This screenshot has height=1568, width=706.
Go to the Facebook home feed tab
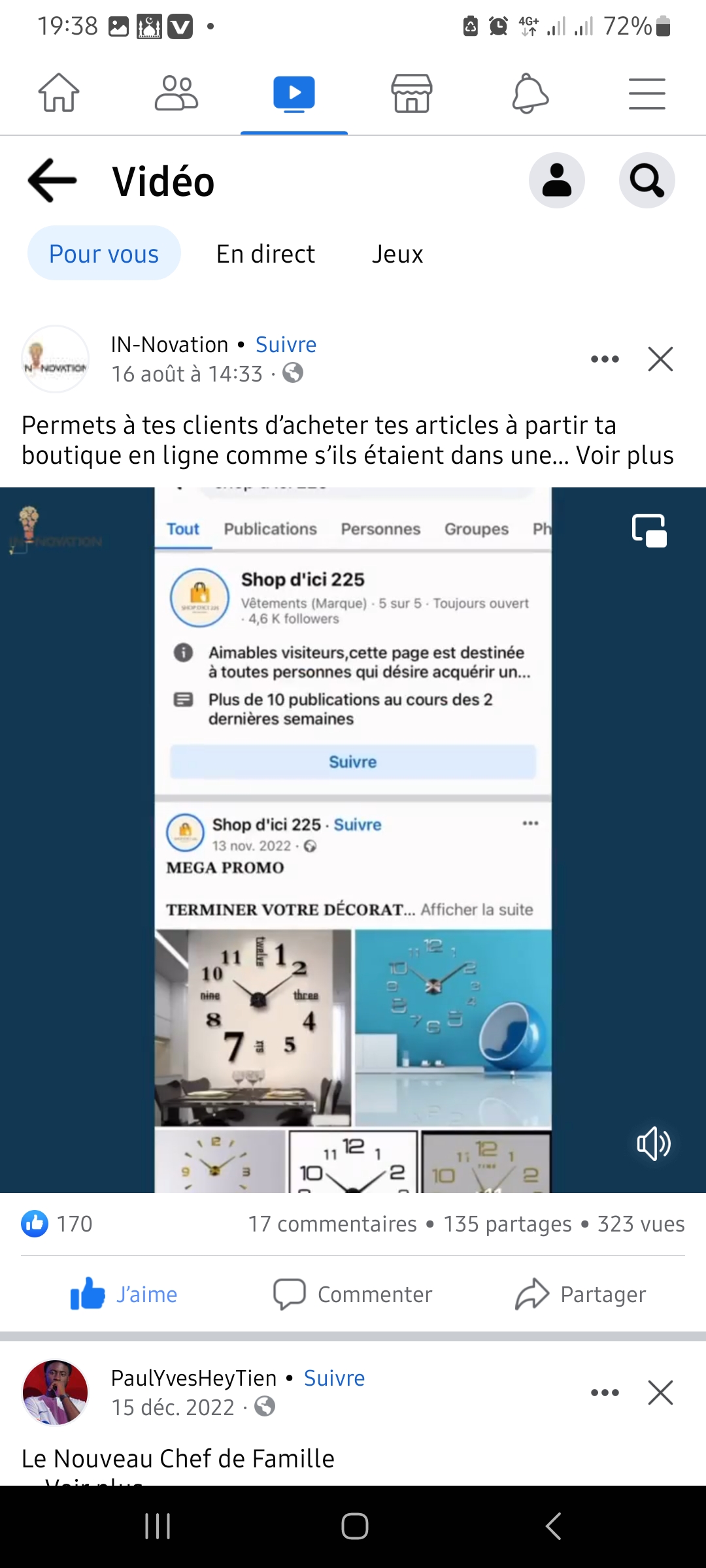[59, 93]
